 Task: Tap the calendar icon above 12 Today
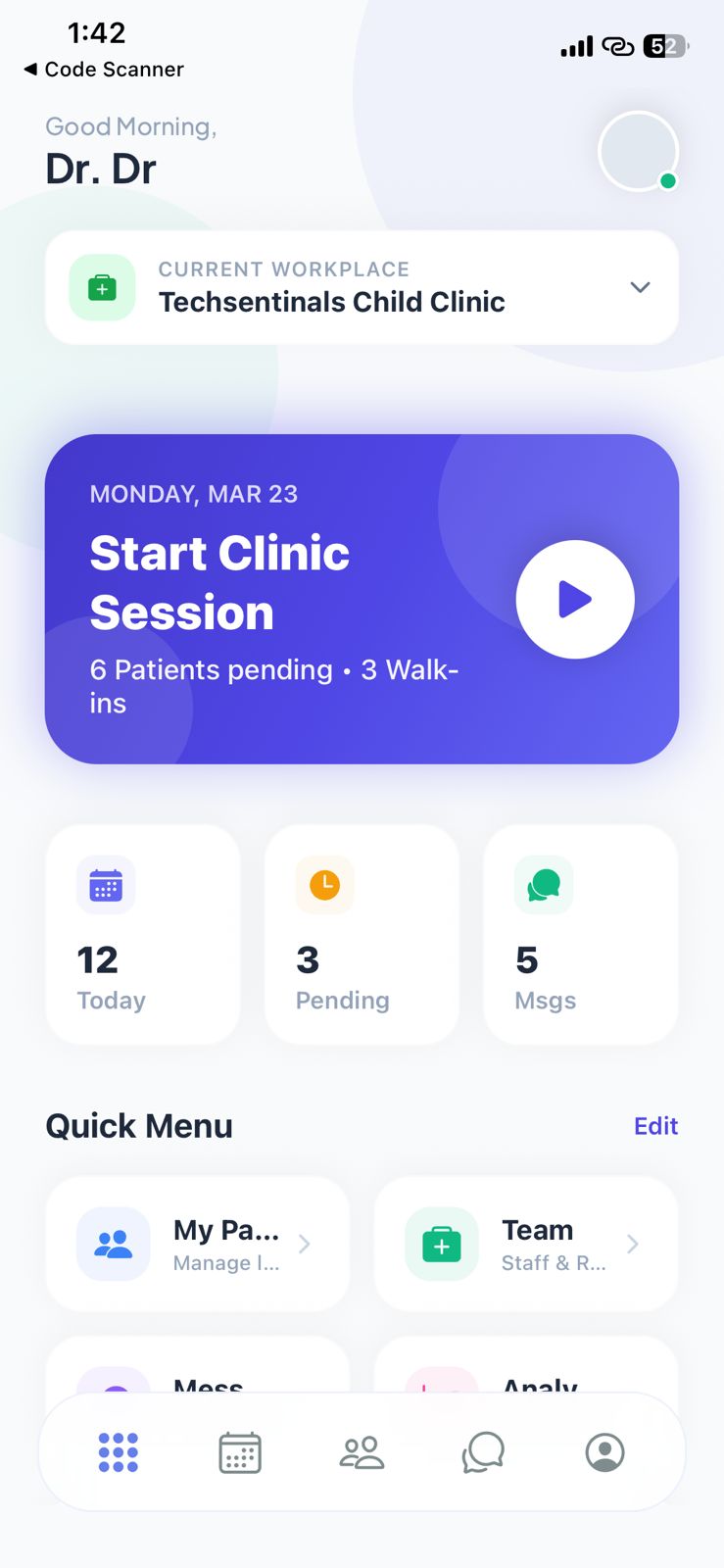coord(105,885)
